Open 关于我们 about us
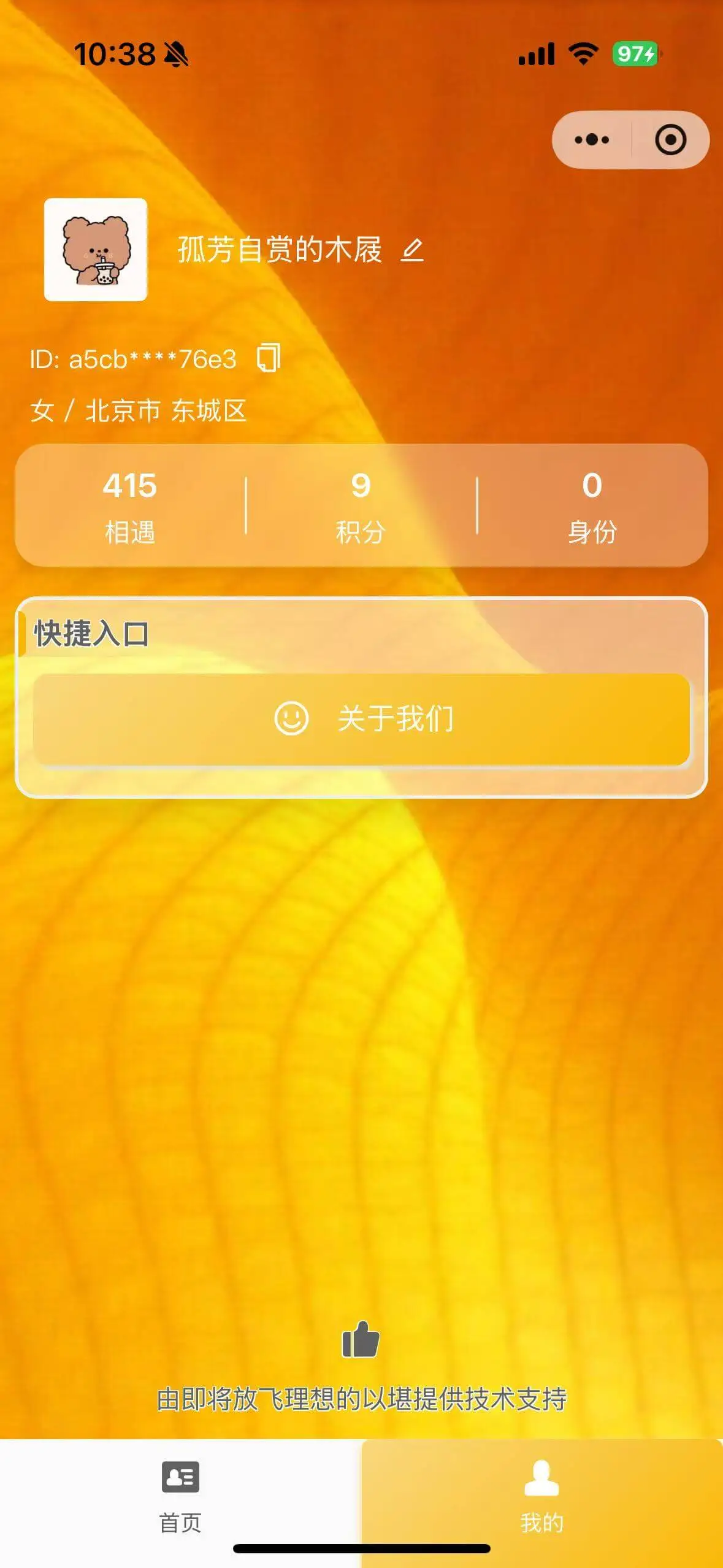The width and height of the screenshot is (723, 1568). (361, 718)
